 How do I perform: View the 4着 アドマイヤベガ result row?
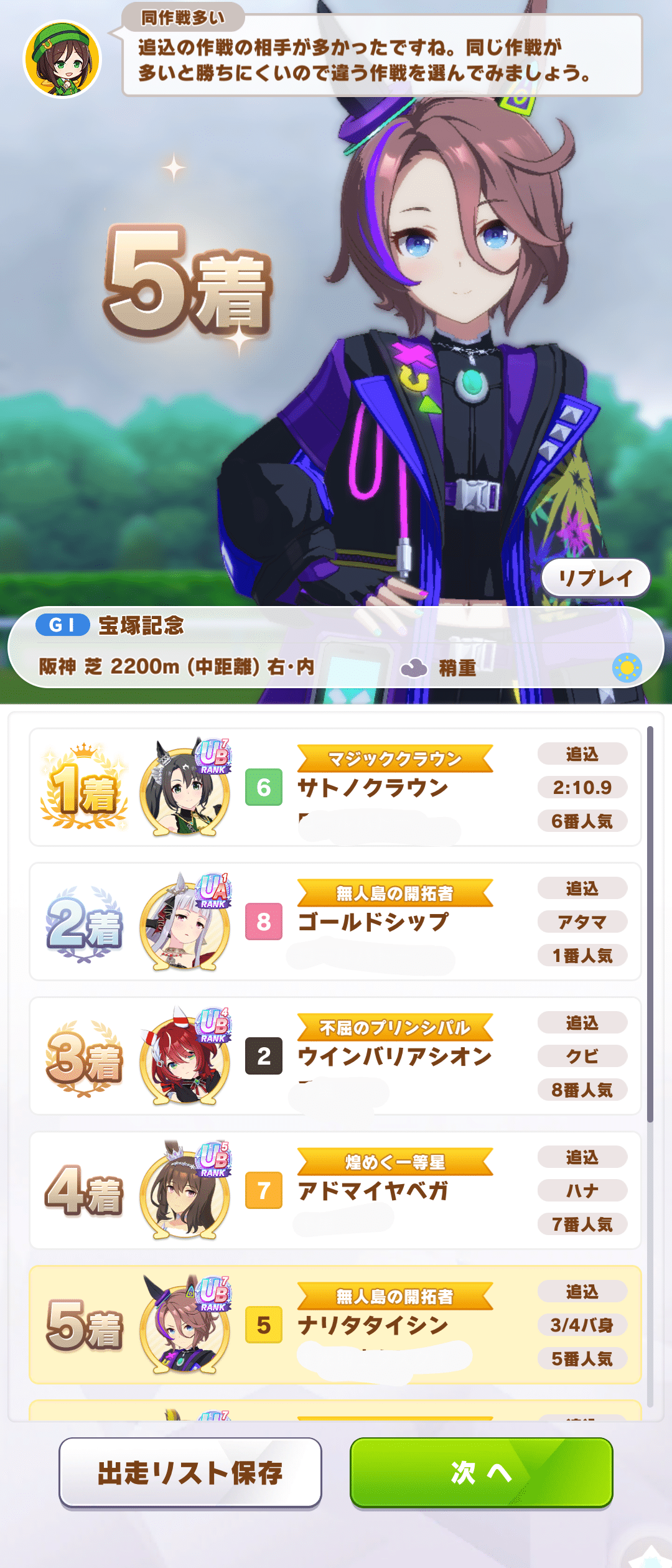coord(335,1190)
